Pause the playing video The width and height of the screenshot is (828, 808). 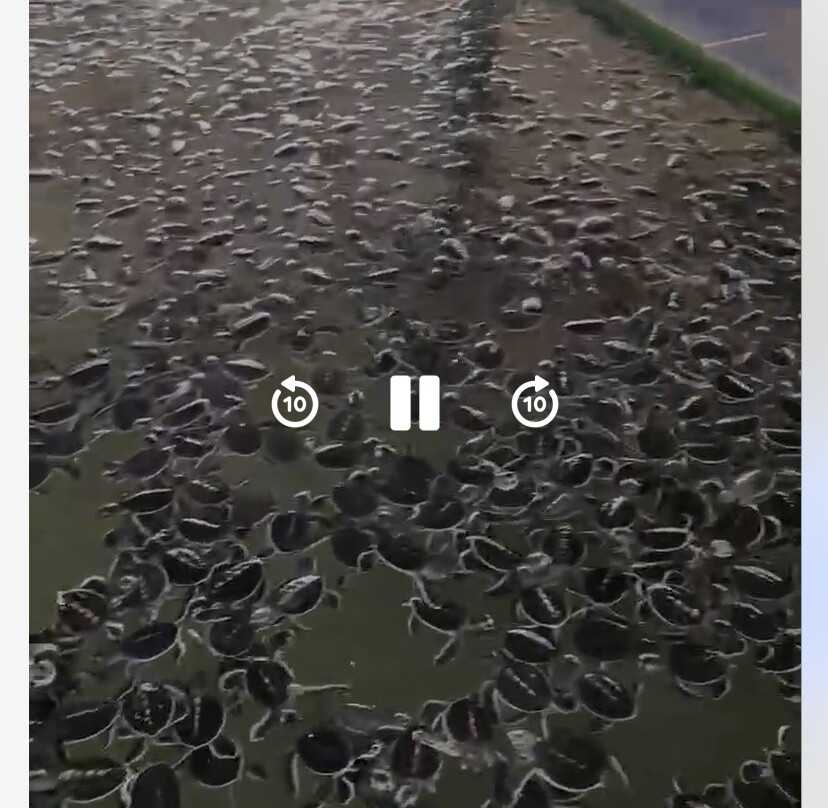click(414, 403)
